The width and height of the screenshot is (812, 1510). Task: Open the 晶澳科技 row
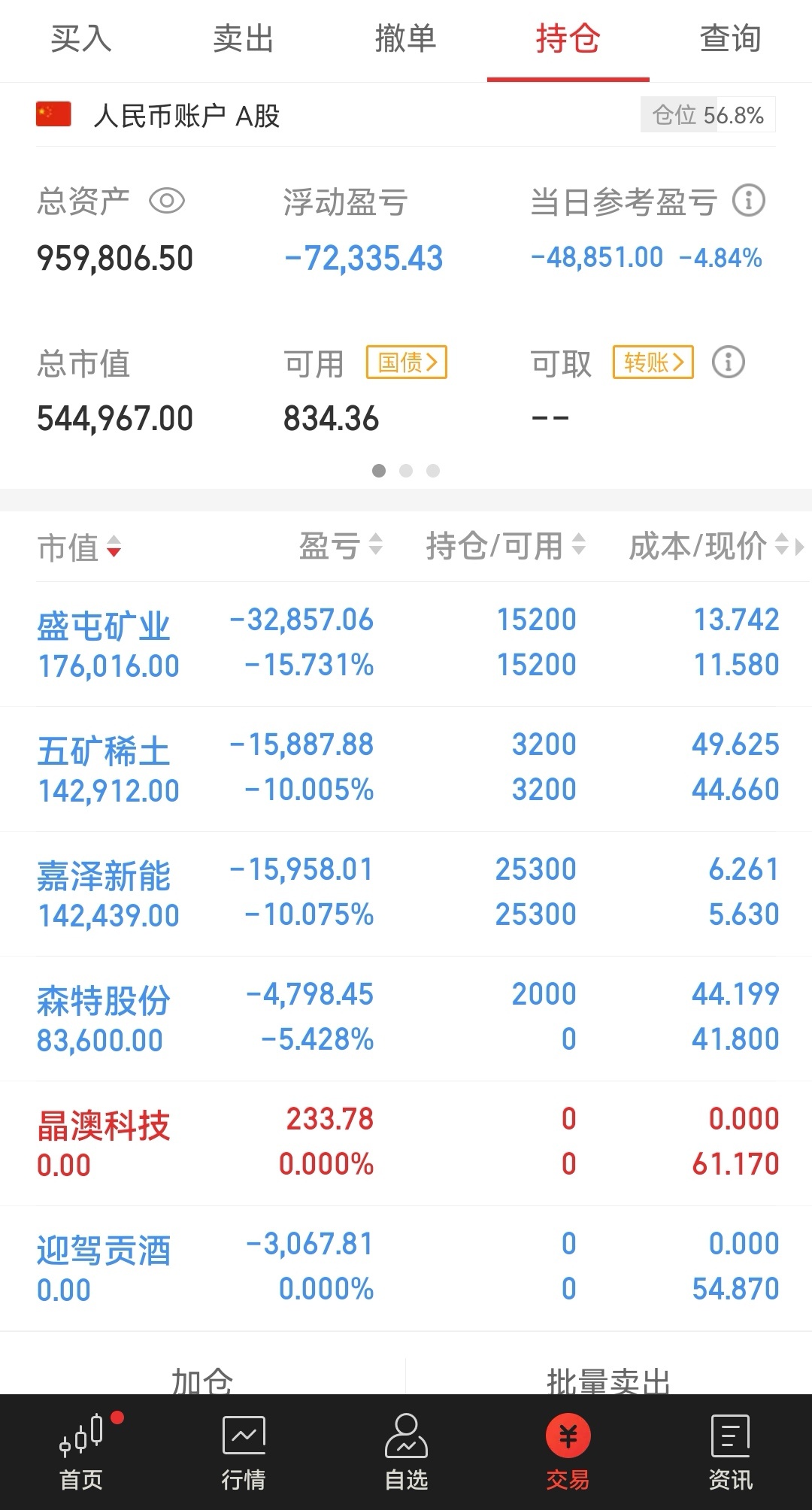[406, 1143]
